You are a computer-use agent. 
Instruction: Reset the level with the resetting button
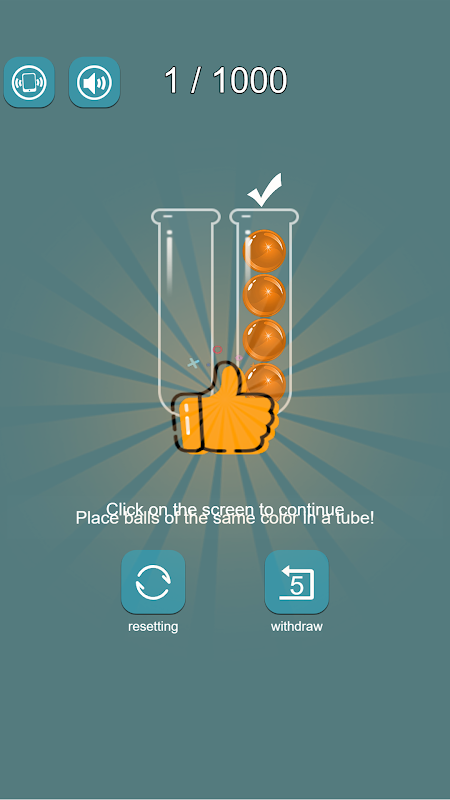click(x=153, y=582)
